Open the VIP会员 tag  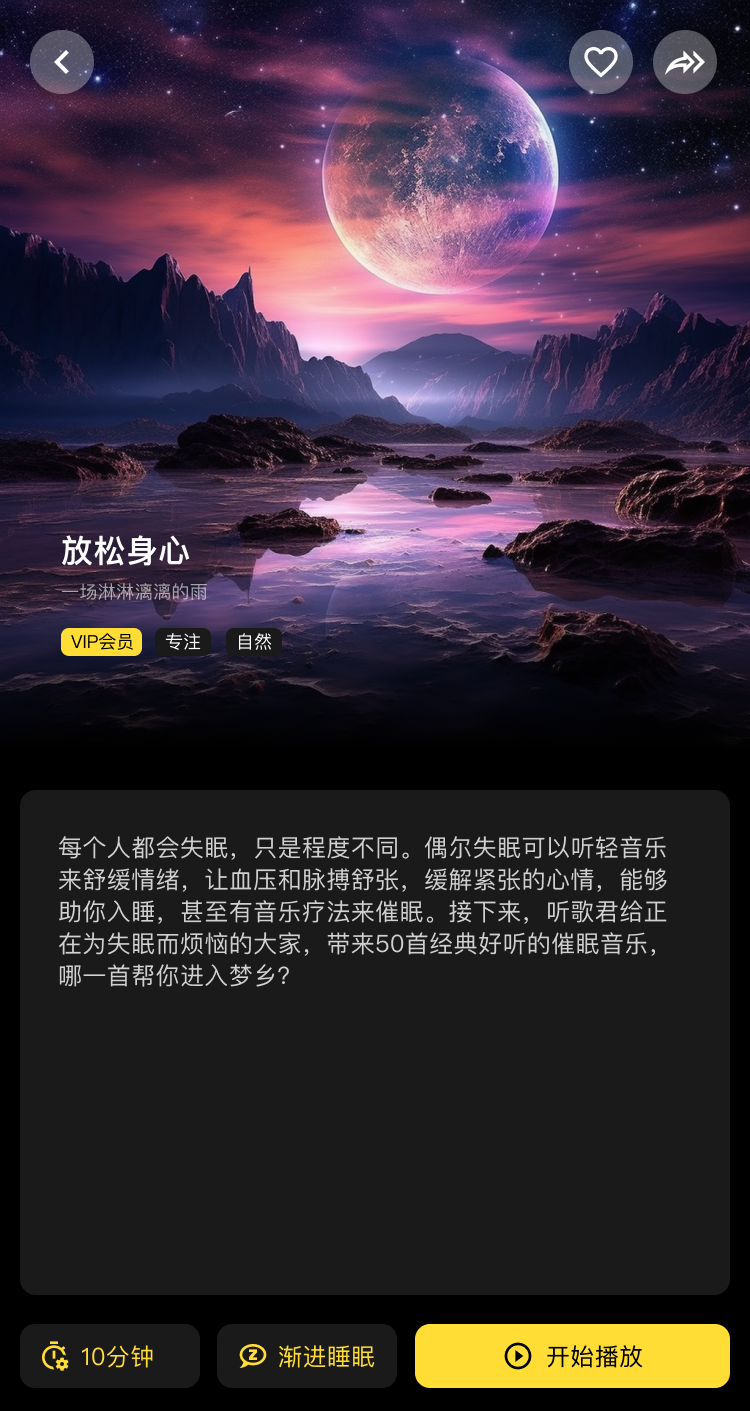pos(102,642)
